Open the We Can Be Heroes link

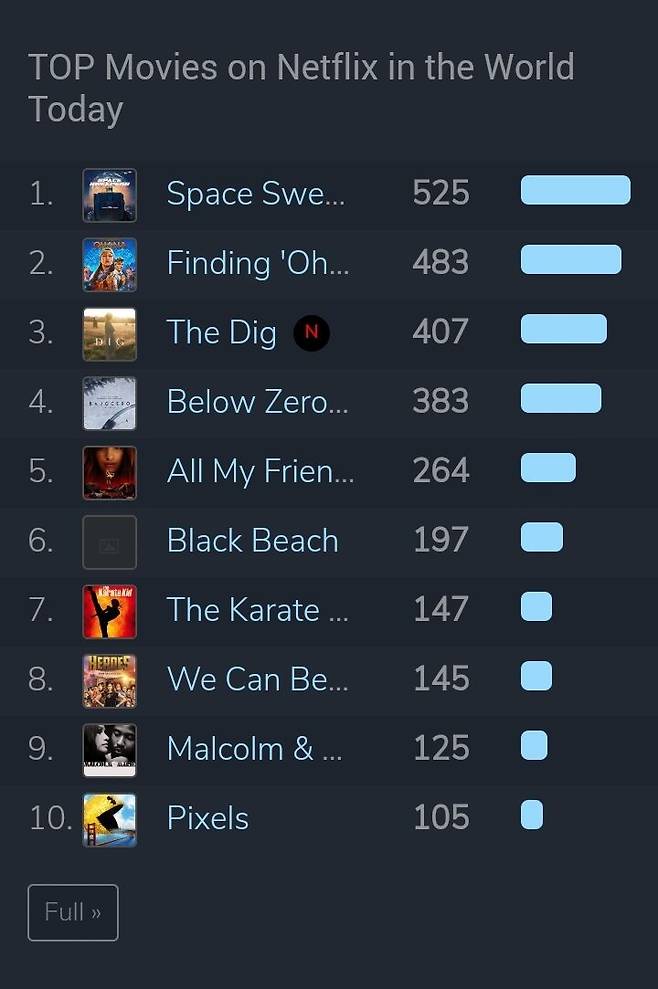(257, 679)
